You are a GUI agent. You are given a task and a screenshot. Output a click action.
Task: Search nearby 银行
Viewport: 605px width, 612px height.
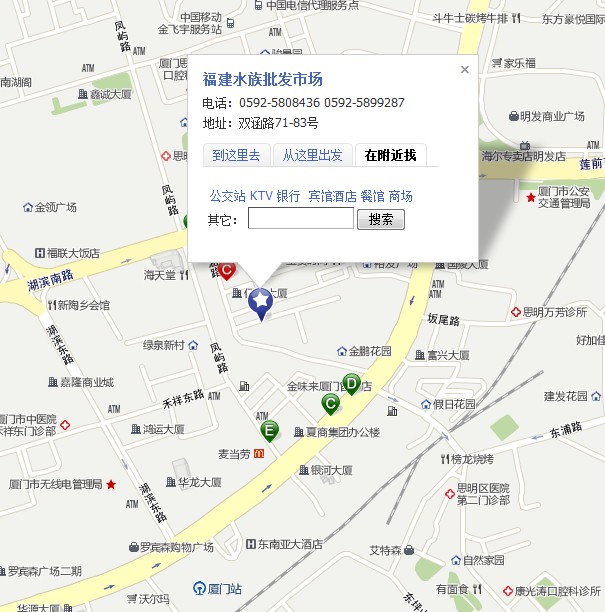pos(288,196)
